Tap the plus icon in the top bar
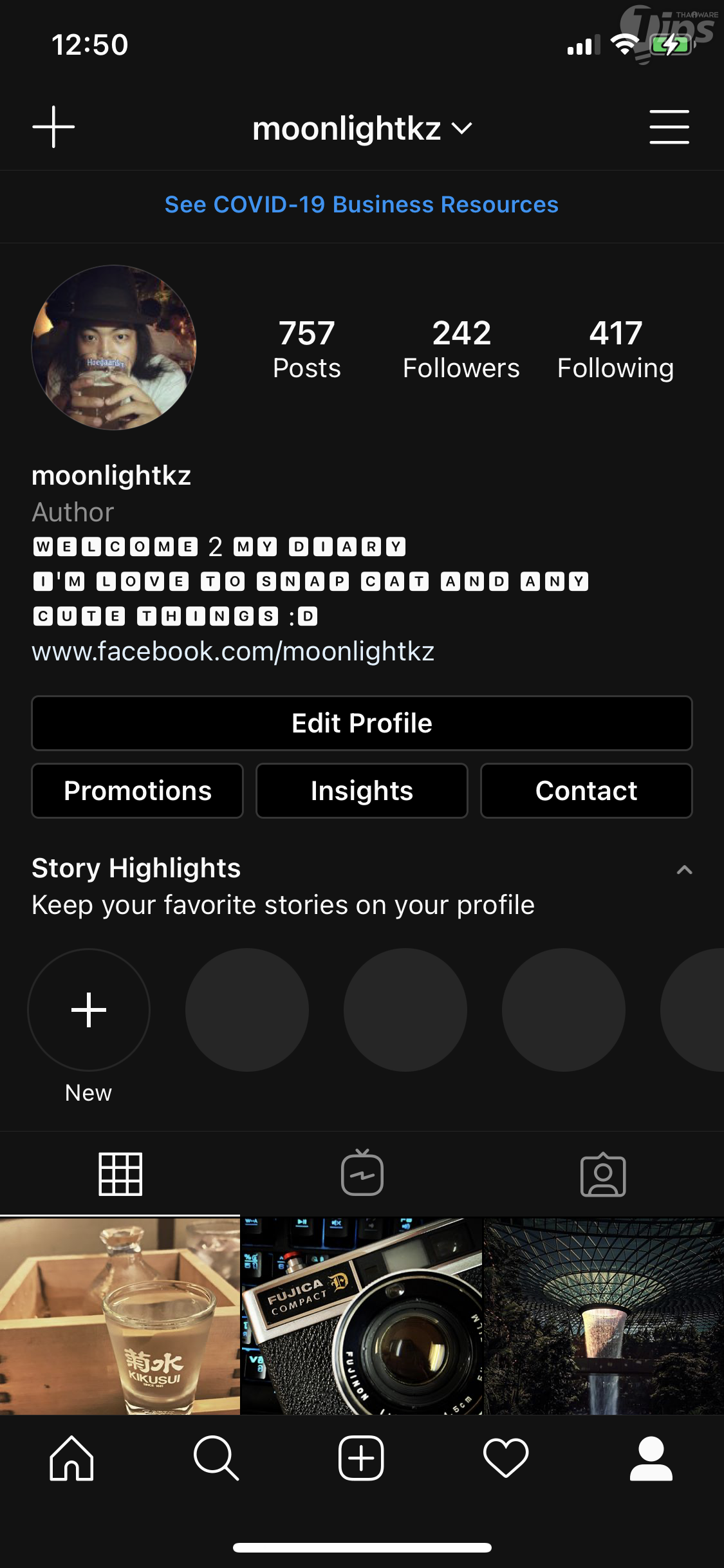Image resolution: width=724 pixels, height=1568 pixels. pos(53,127)
